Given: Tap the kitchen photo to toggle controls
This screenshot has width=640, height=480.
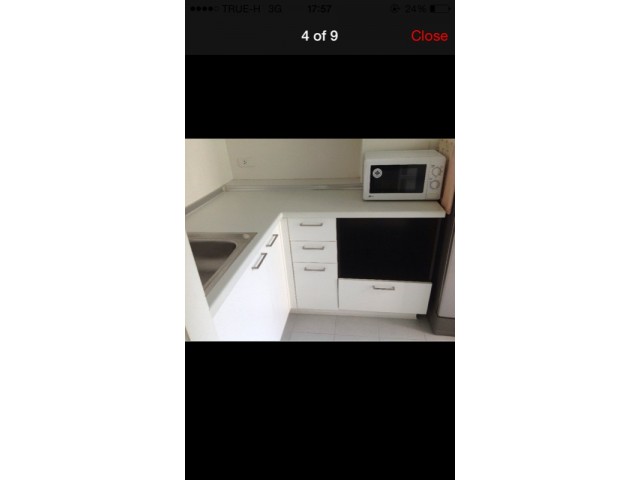Looking at the screenshot, I should point(320,240).
